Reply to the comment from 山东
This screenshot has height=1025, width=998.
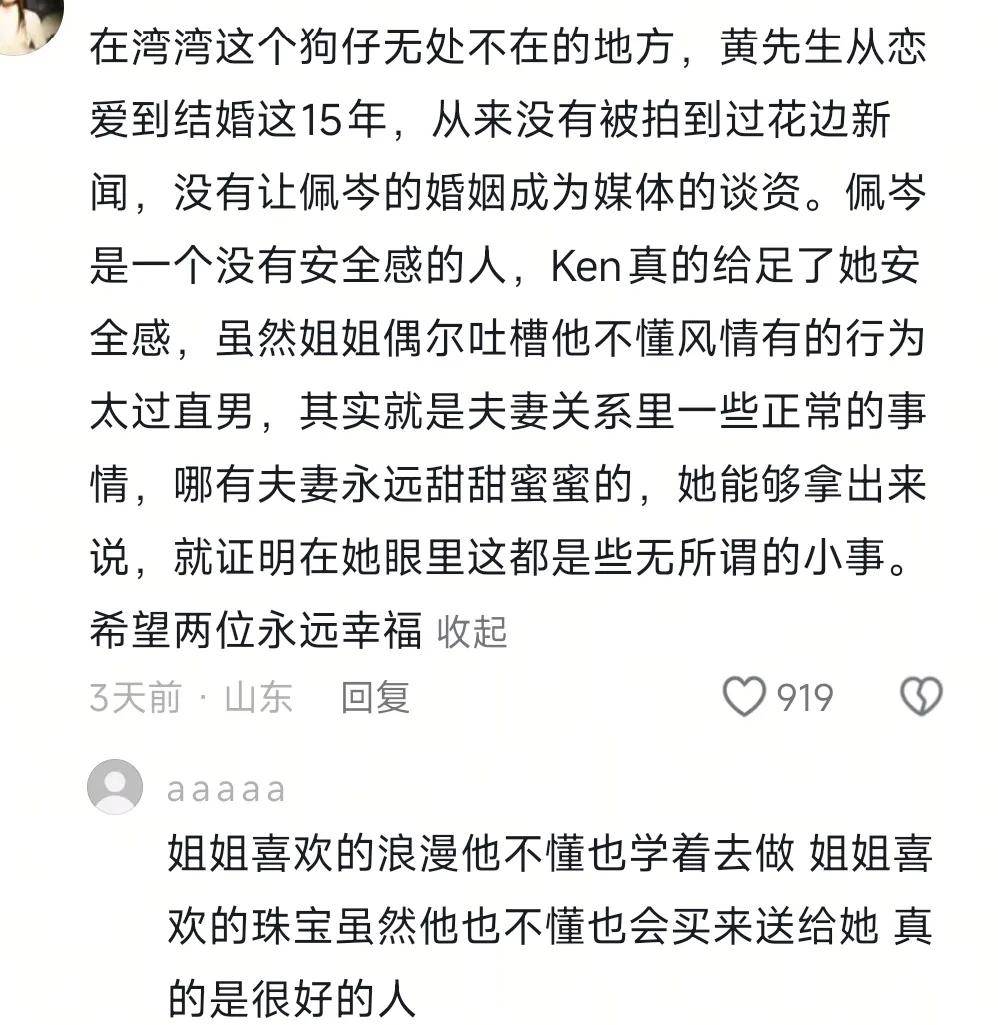(x=375, y=697)
